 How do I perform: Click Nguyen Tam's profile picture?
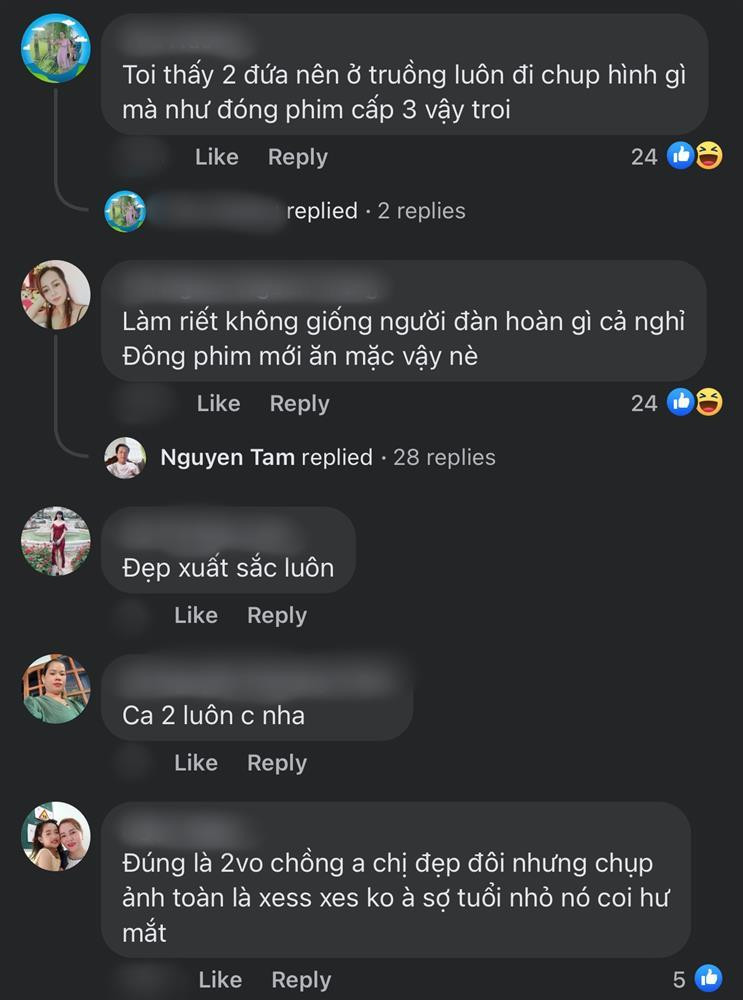click(125, 458)
